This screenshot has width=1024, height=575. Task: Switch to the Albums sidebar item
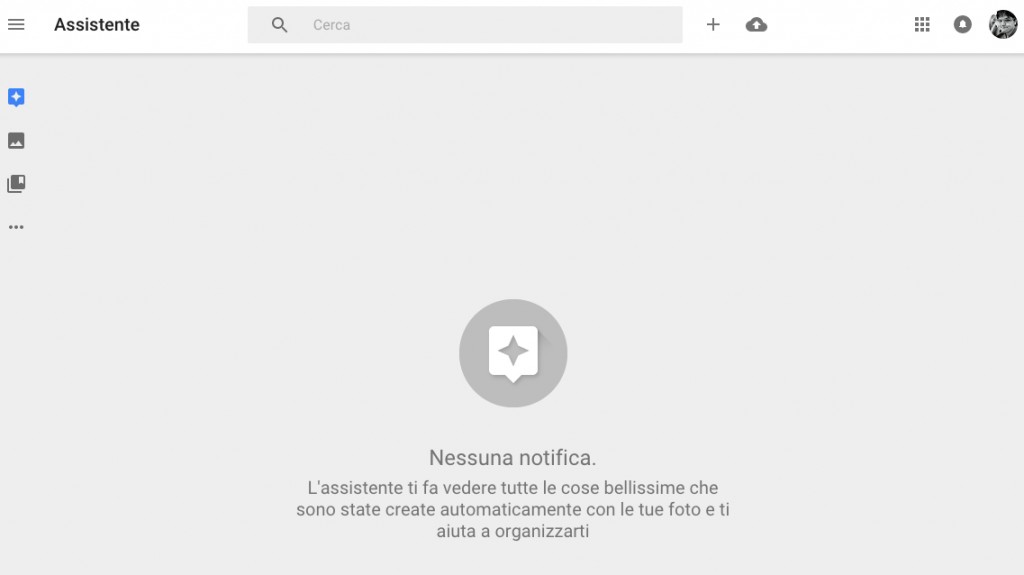pos(16,184)
